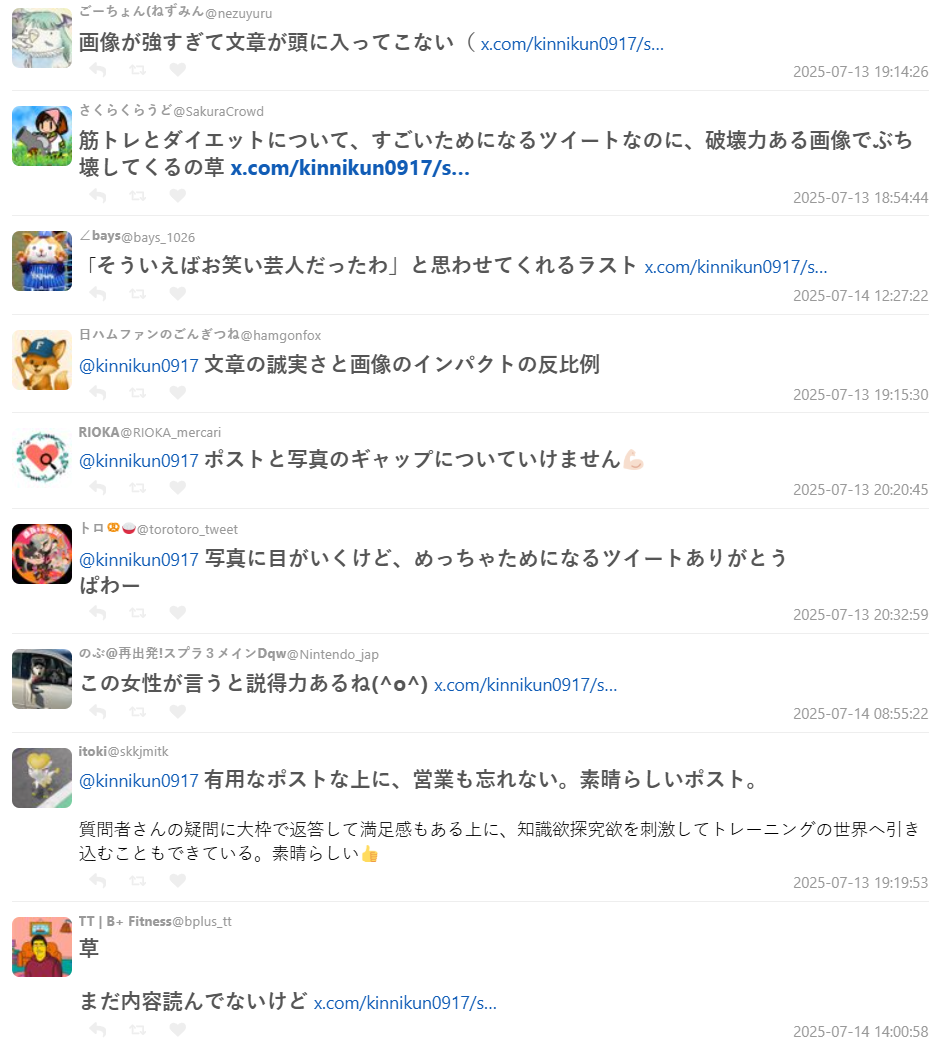Open profile avatar of @torotoro_tweet
This screenshot has height=1045, width=934.
pos(42,553)
